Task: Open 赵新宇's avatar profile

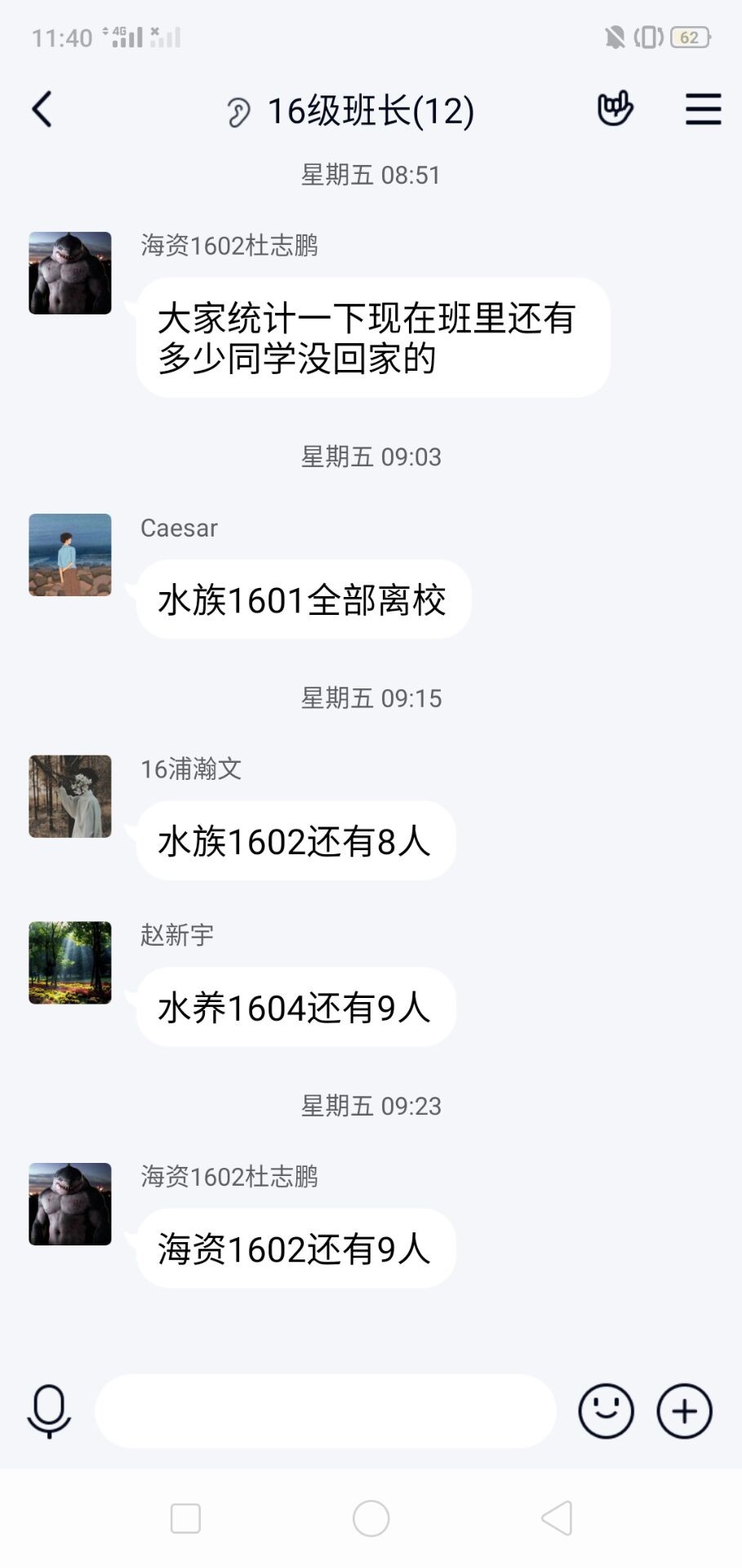Action: 70,963
